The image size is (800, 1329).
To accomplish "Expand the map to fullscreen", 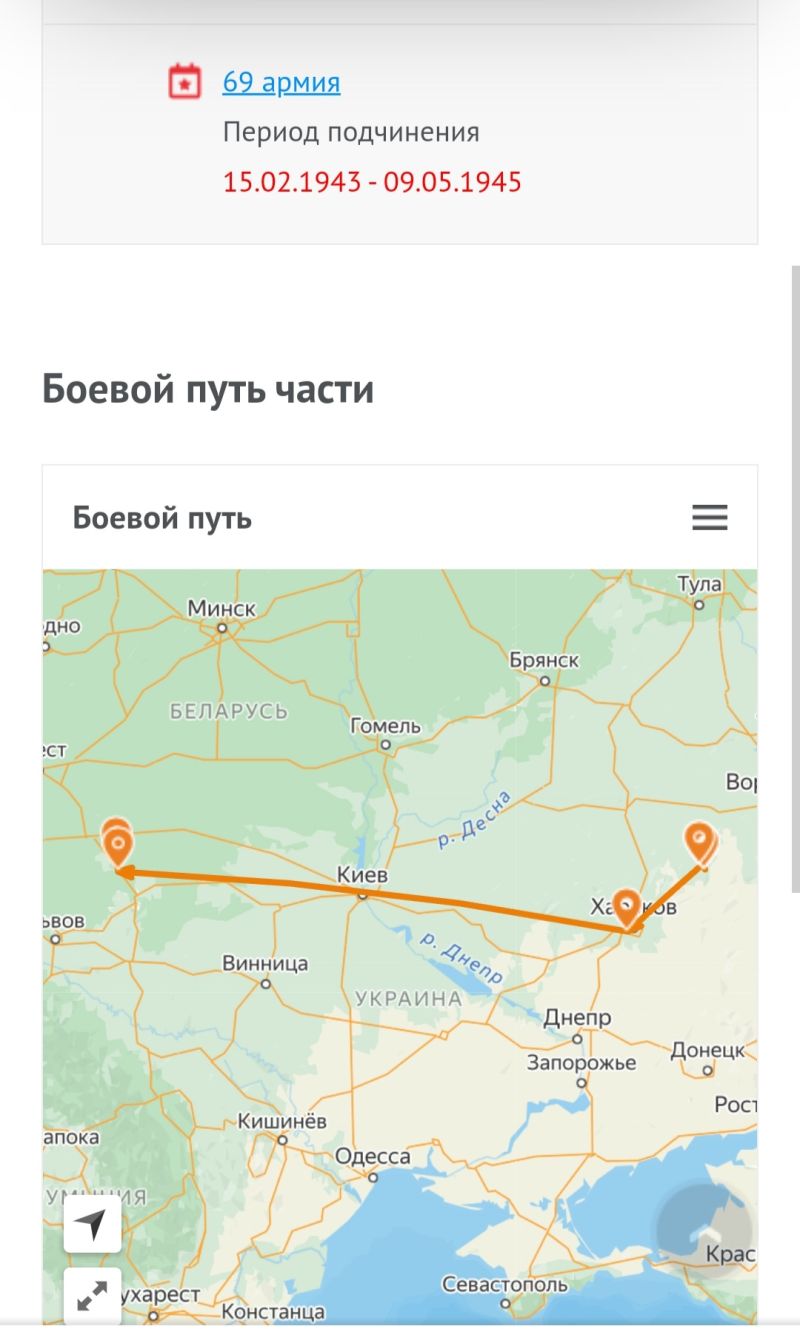I will click(92, 1296).
